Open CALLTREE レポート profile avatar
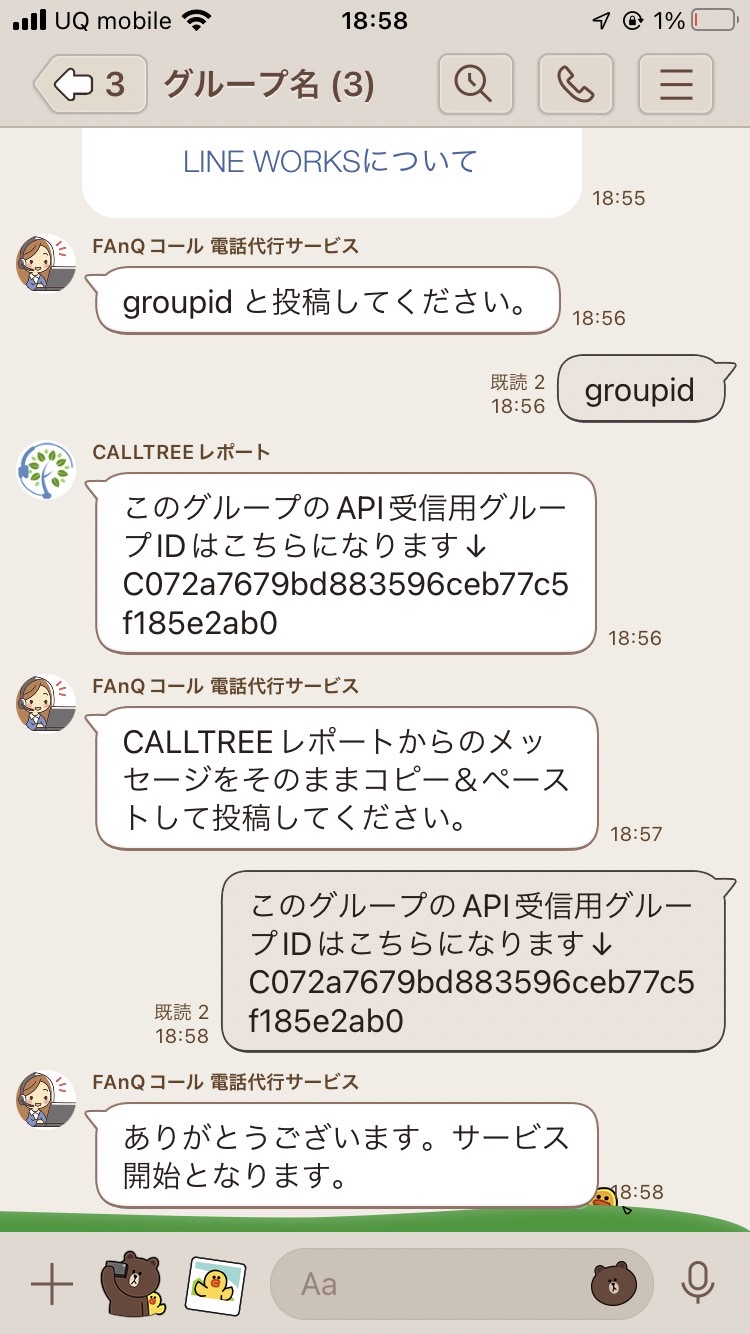 click(x=46, y=470)
